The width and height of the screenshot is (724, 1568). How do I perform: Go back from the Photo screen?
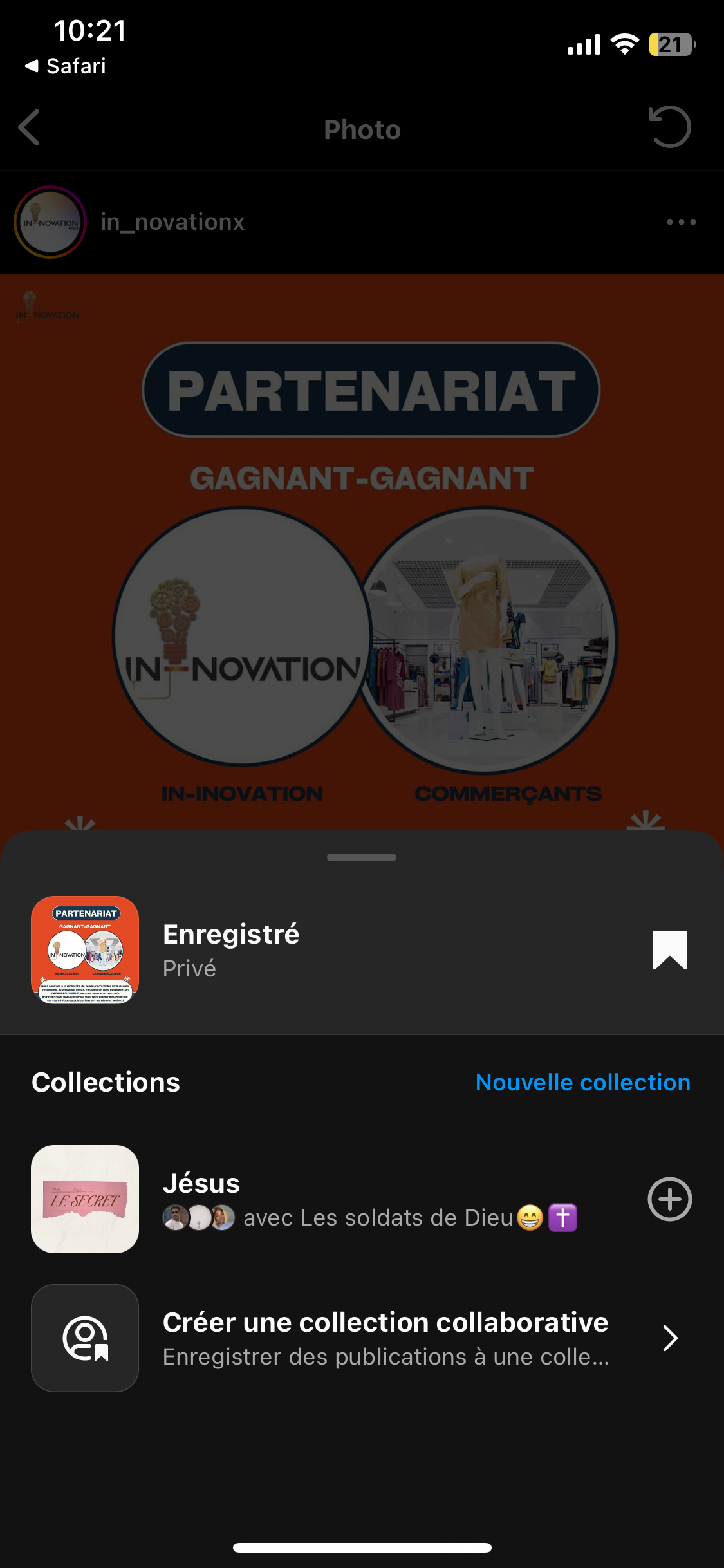(30, 127)
